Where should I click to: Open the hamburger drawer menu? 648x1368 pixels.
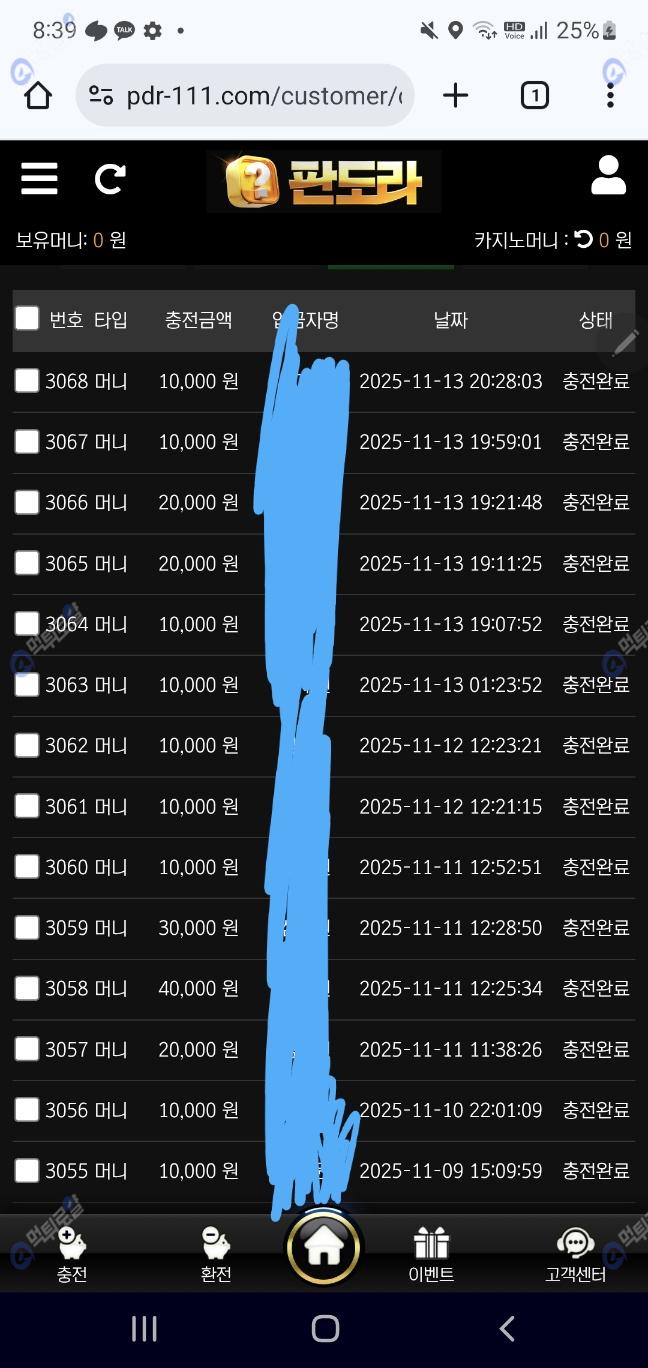(x=39, y=180)
